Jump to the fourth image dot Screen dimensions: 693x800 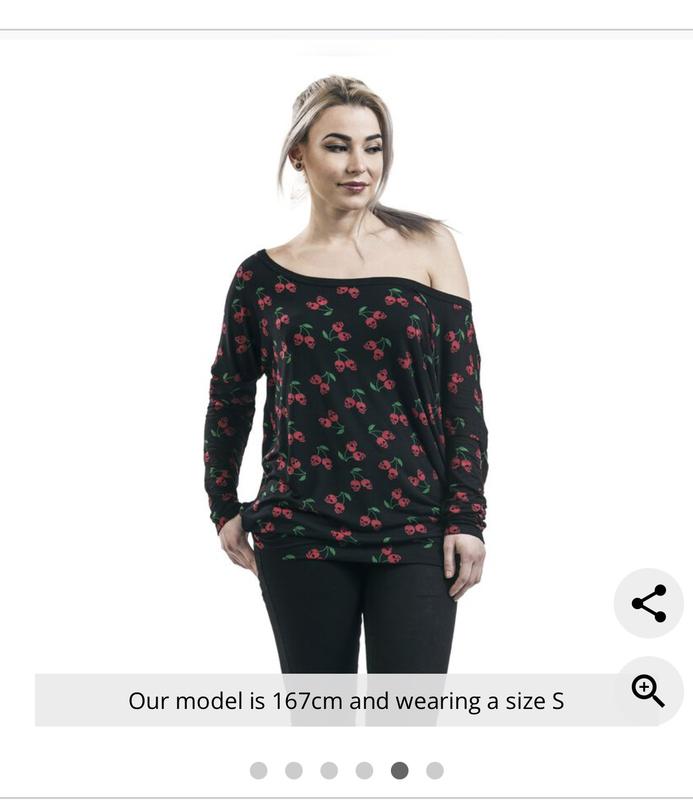[364, 770]
